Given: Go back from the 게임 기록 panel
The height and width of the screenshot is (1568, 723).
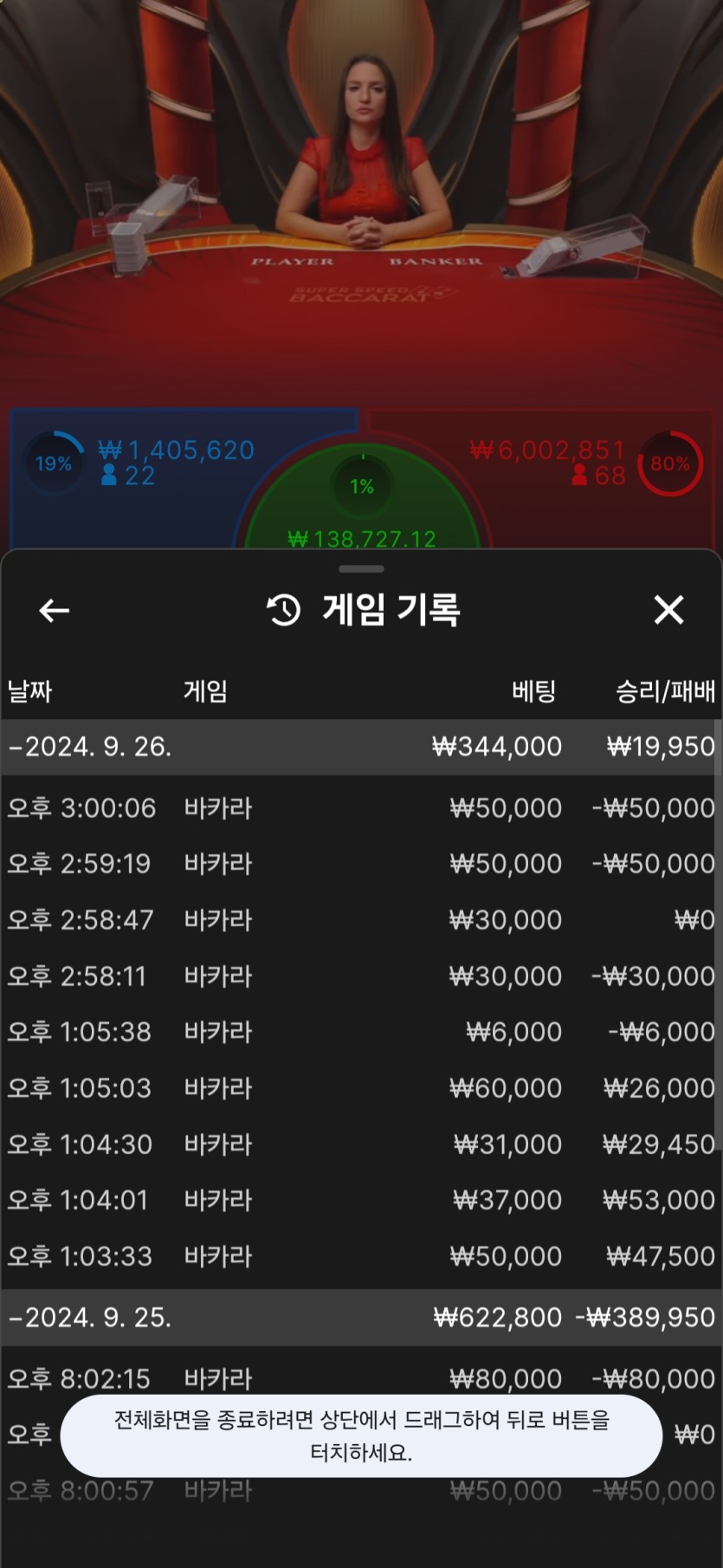Looking at the screenshot, I should [54, 611].
